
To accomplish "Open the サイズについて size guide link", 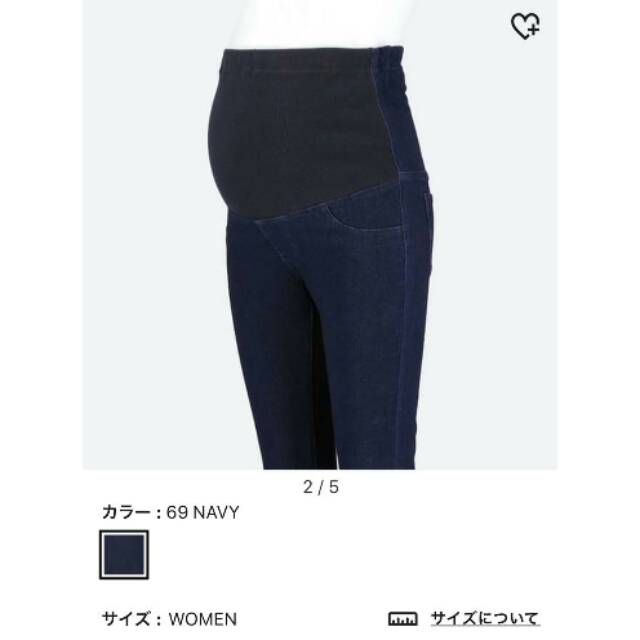I will (485, 616).
